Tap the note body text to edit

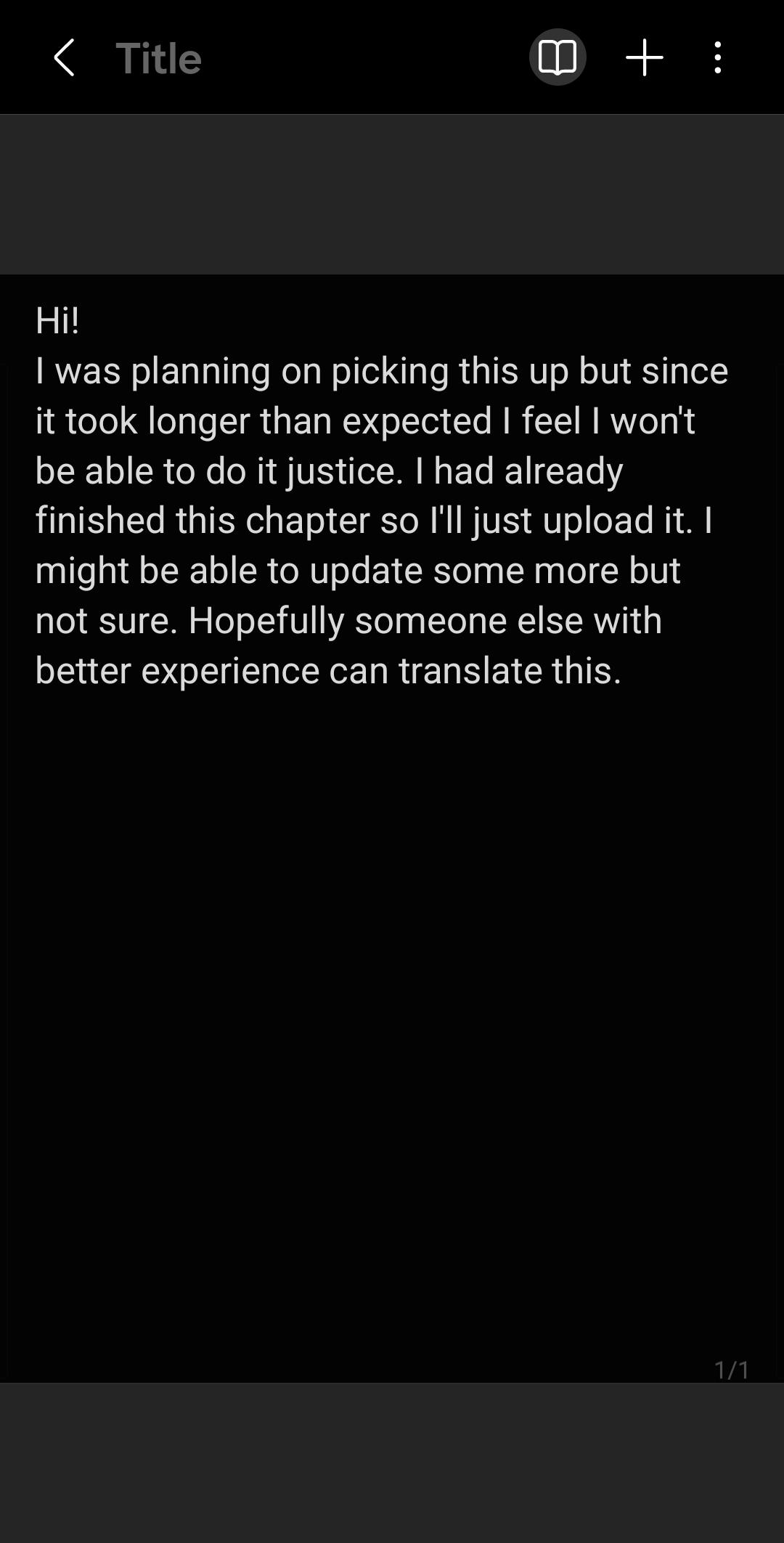(x=382, y=495)
